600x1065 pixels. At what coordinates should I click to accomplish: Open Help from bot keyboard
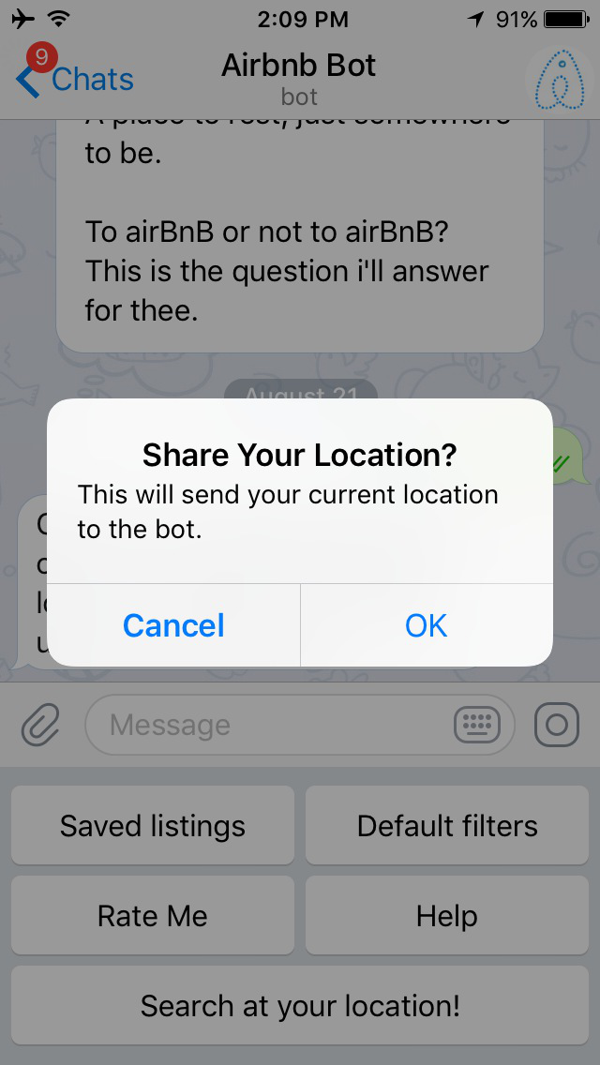(447, 915)
